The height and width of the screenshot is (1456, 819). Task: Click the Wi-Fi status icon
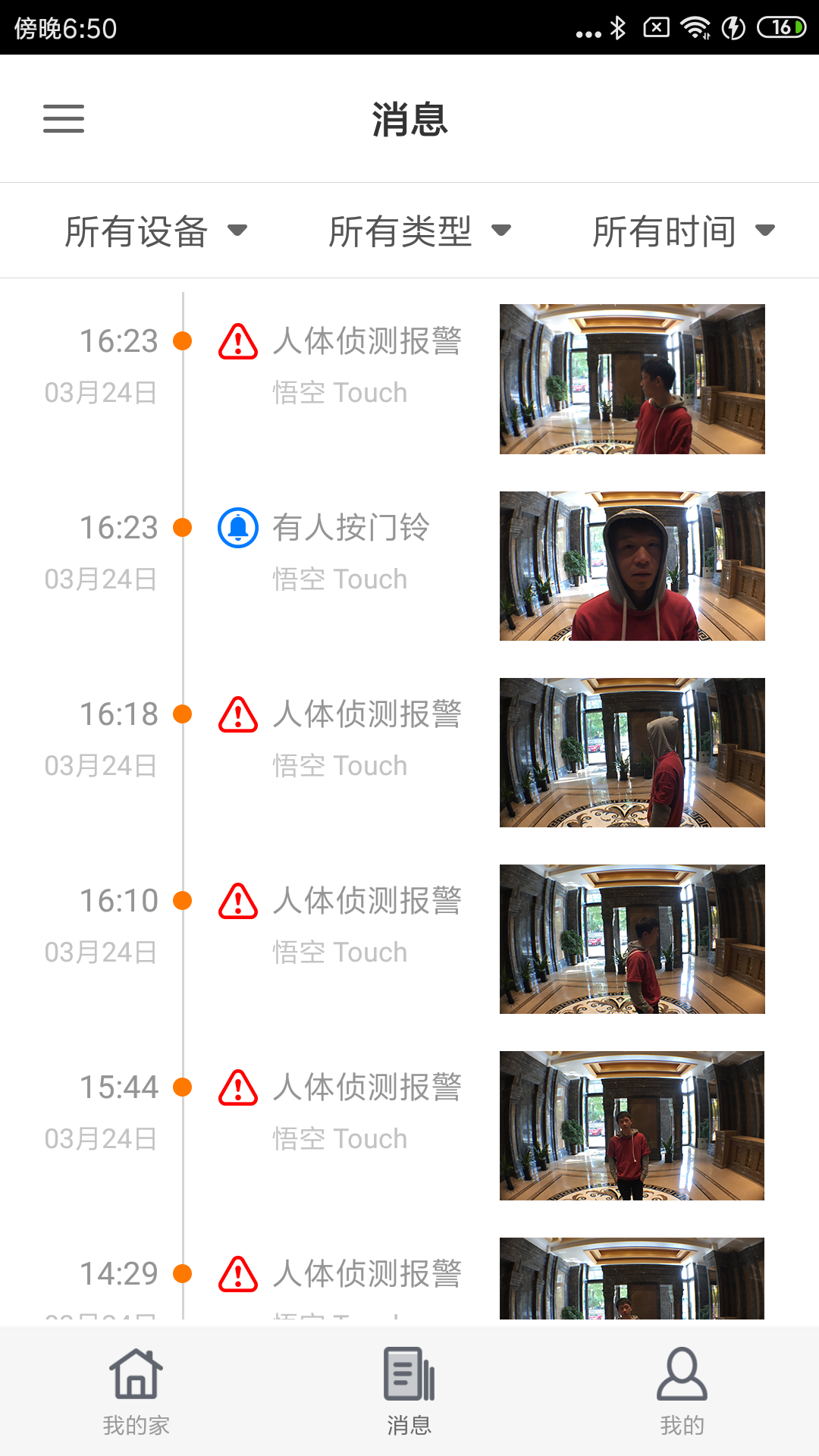pyautogui.click(x=695, y=25)
